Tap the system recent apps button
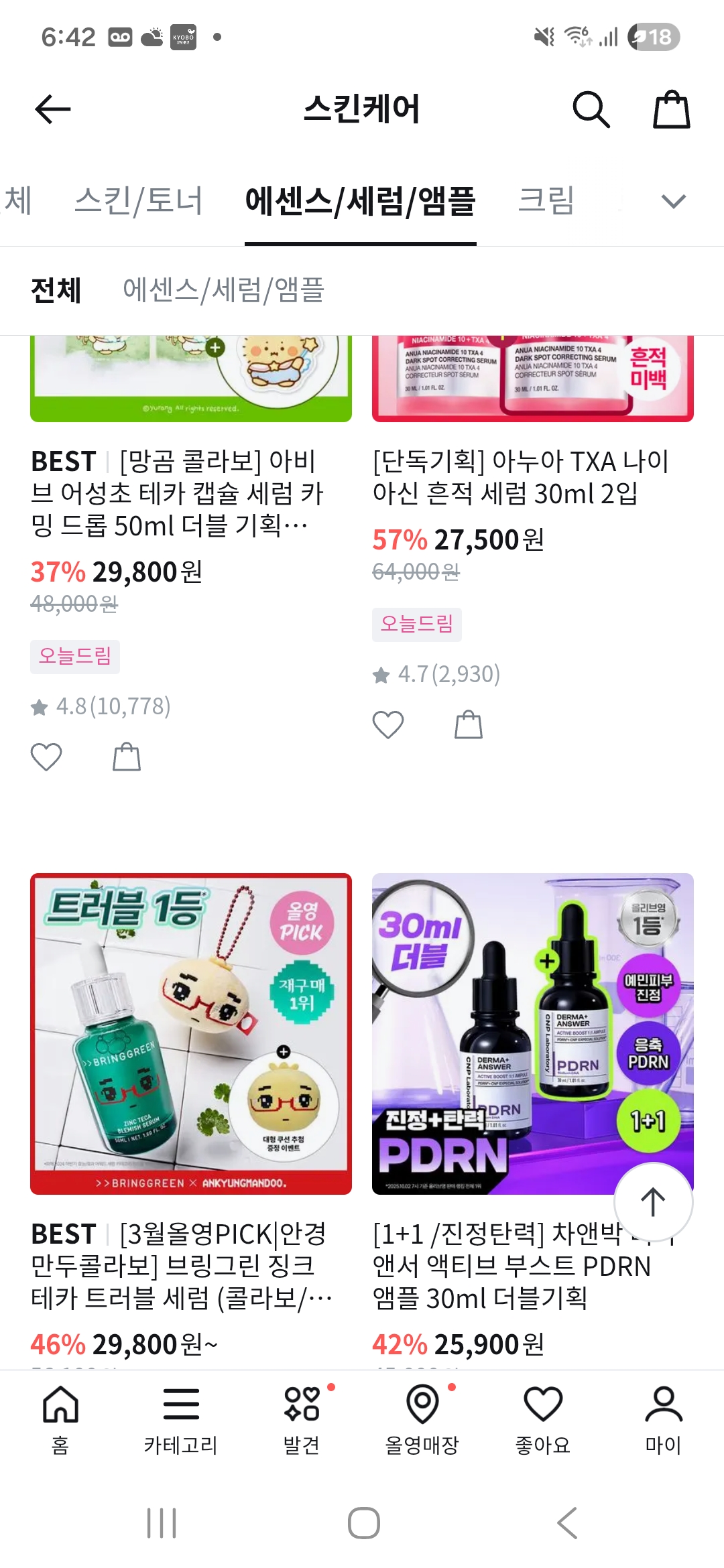Viewport: 724px width, 1568px height. [x=162, y=1523]
